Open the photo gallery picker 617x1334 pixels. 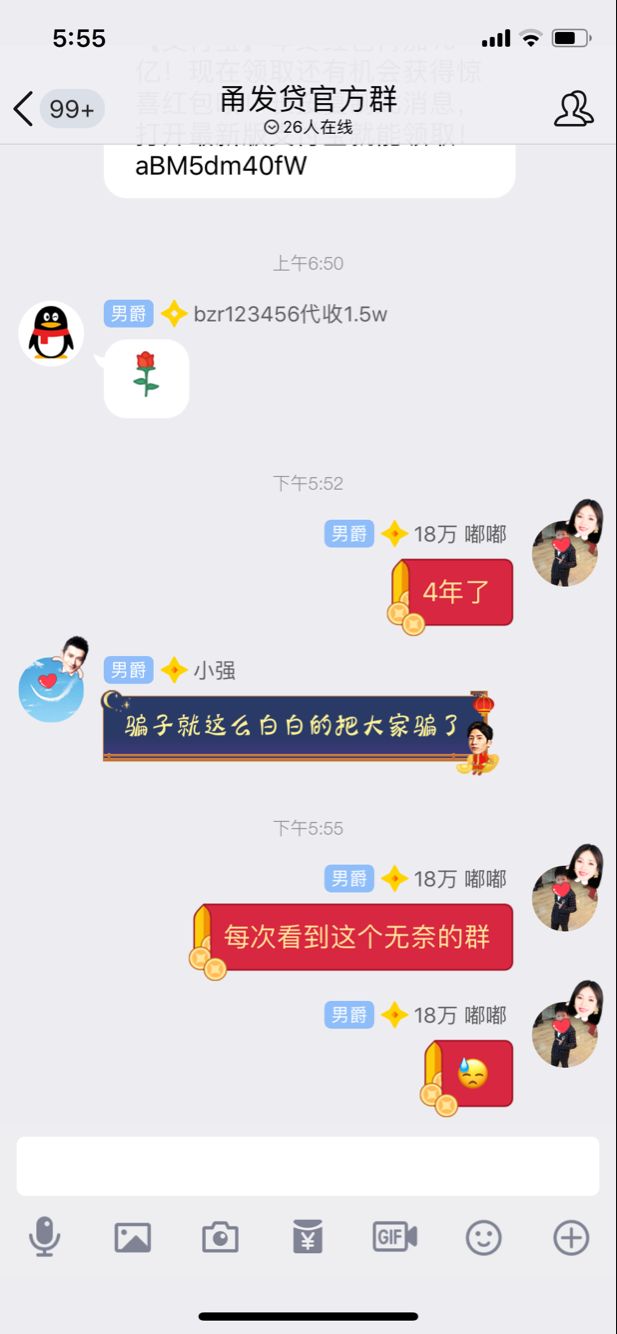132,1238
